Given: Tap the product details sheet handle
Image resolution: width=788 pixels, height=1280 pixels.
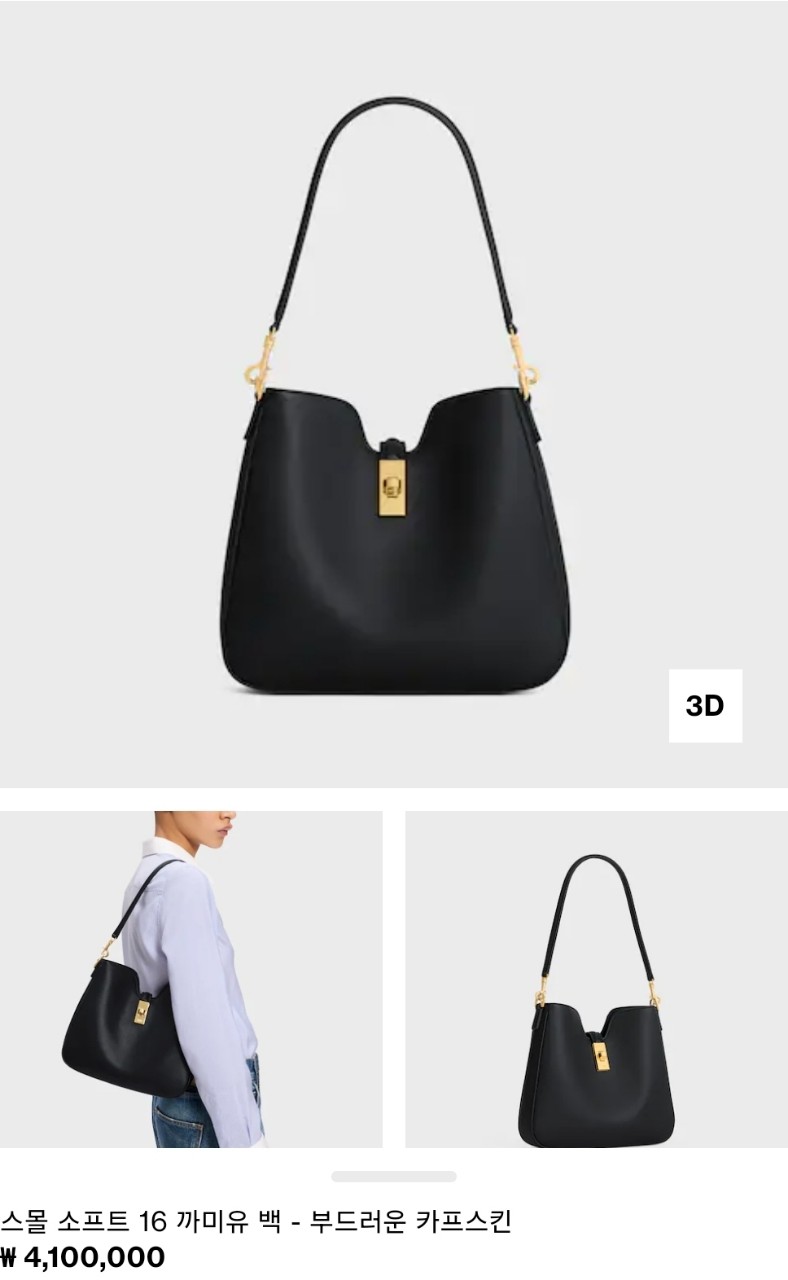Looking at the screenshot, I should pos(394,1177).
